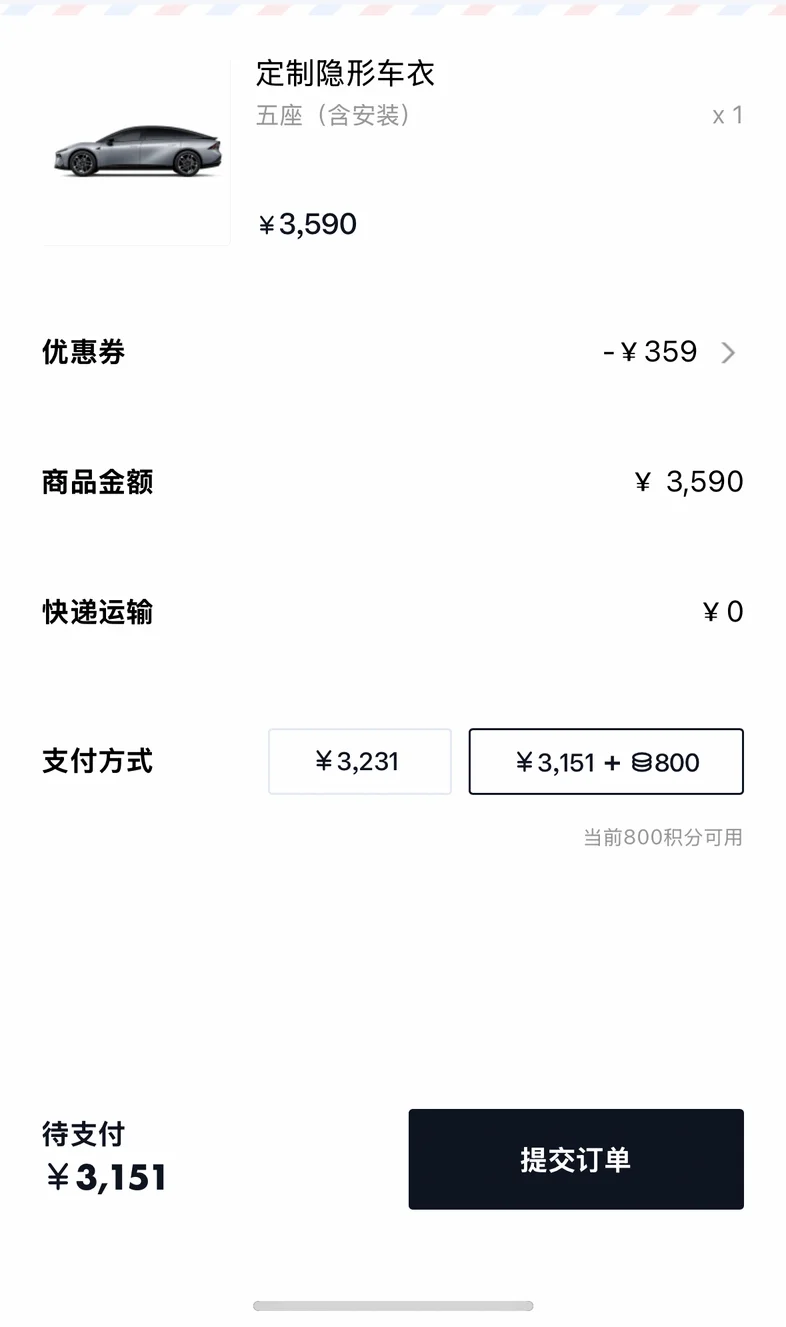Screen dimensions: 786x1327
Task: Choose the ¥3,151 + 800 points payment option
Action: tap(606, 762)
